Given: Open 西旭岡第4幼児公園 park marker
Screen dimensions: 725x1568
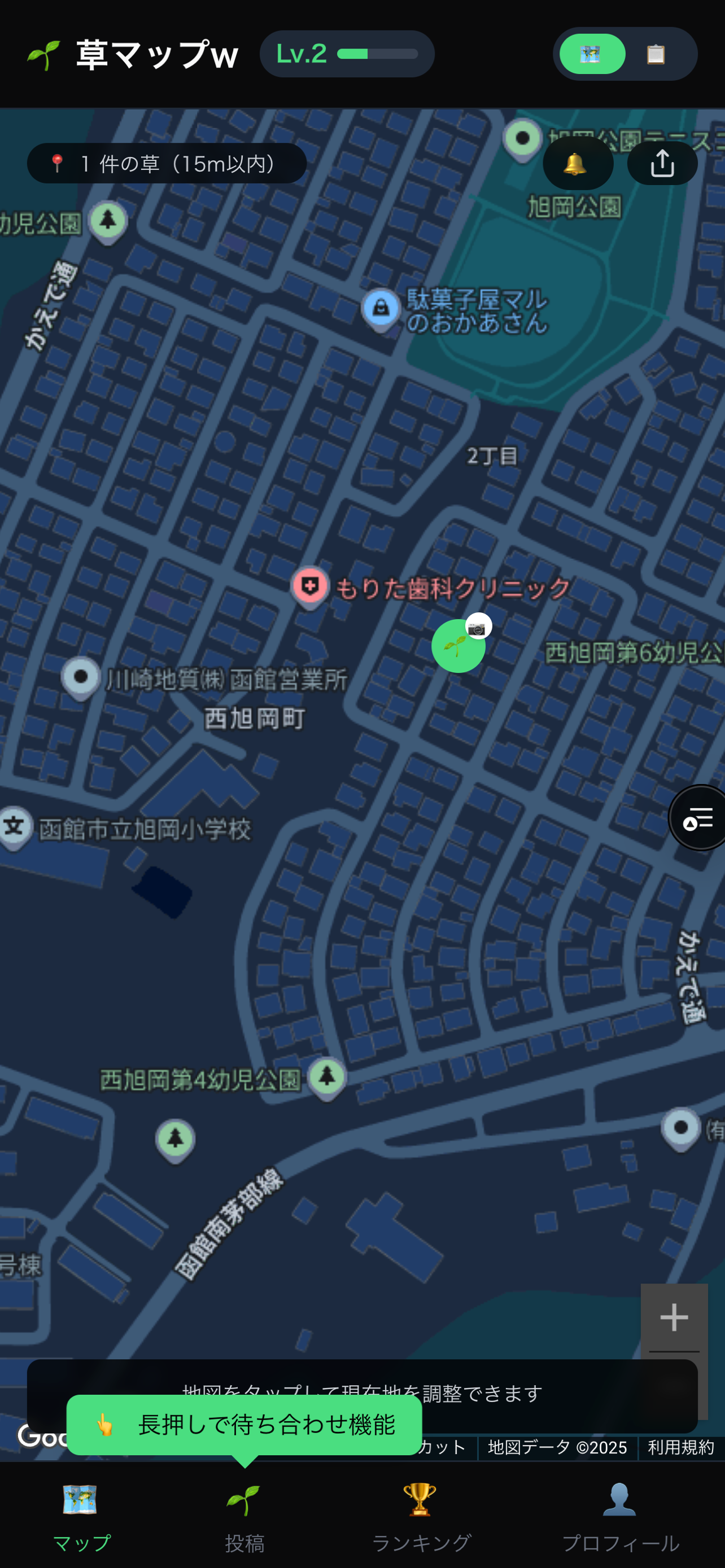Looking at the screenshot, I should pos(327,1077).
